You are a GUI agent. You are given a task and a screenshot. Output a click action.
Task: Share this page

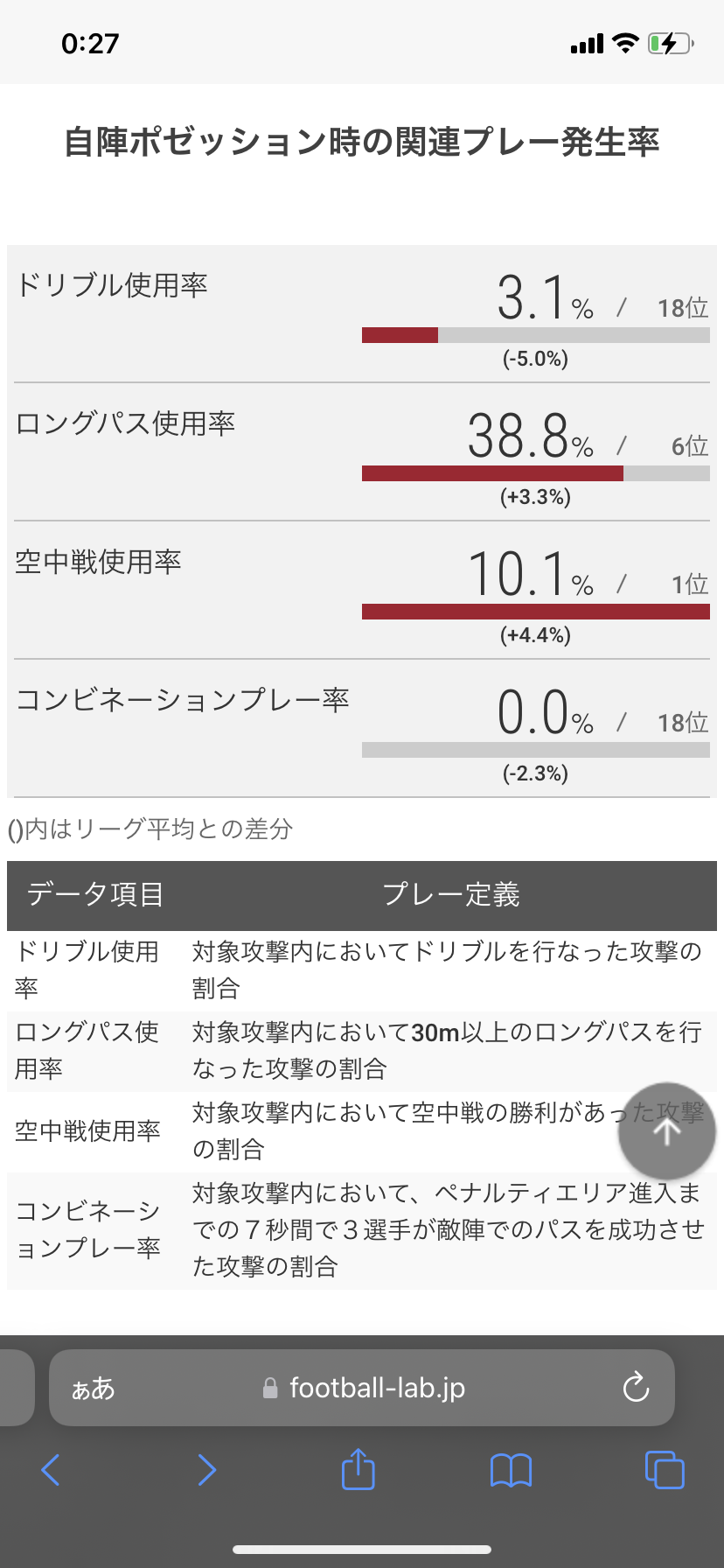click(x=358, y=1468)
